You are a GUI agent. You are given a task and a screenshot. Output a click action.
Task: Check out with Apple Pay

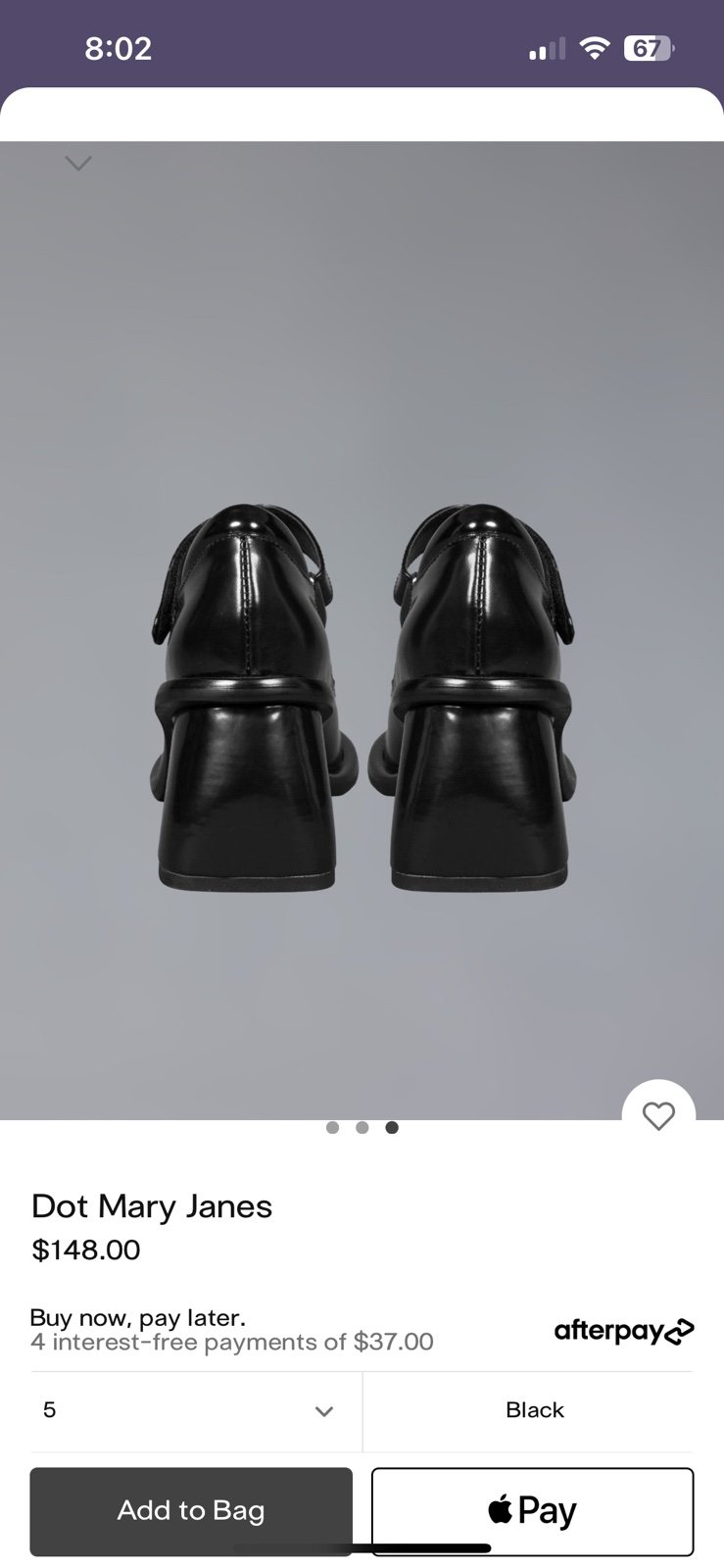pyautogui.click(x=532, y=1511)
